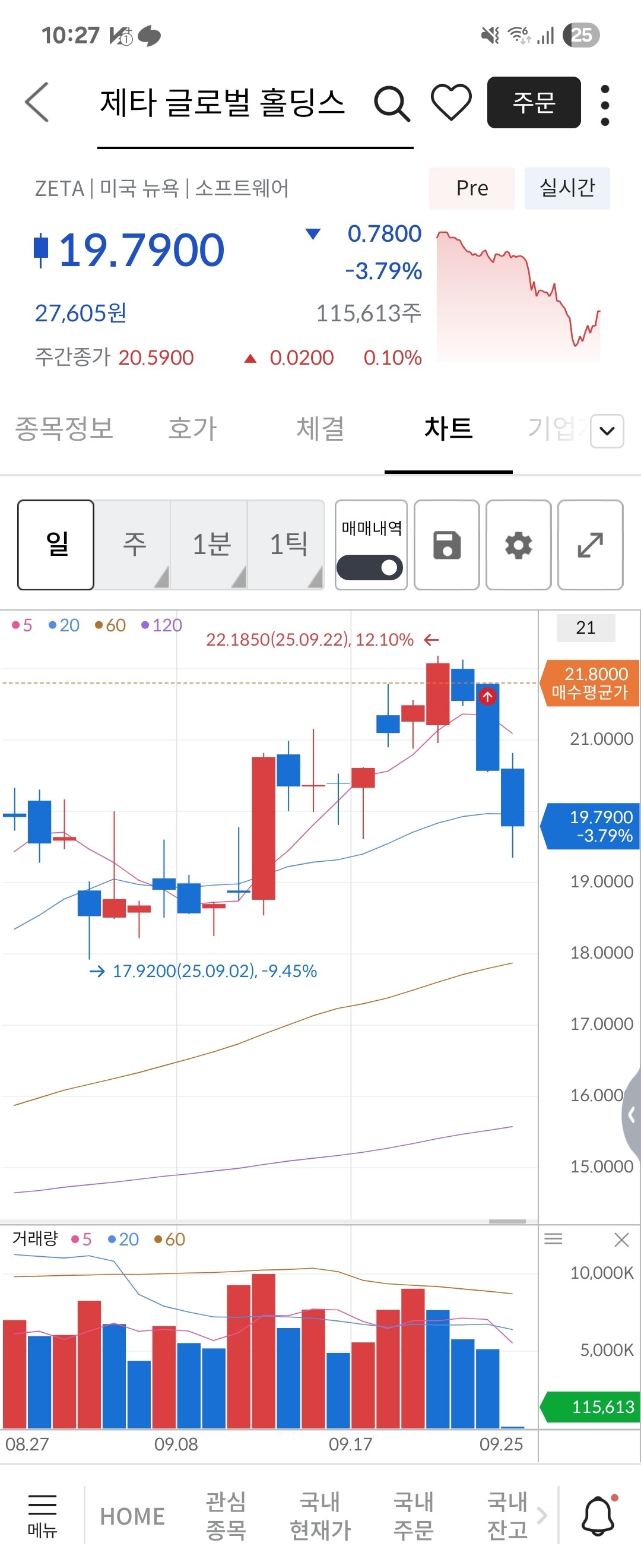Toggle the 매매내역 trade history switch
Screen dimensions: 641x1568
coord(370,568)
